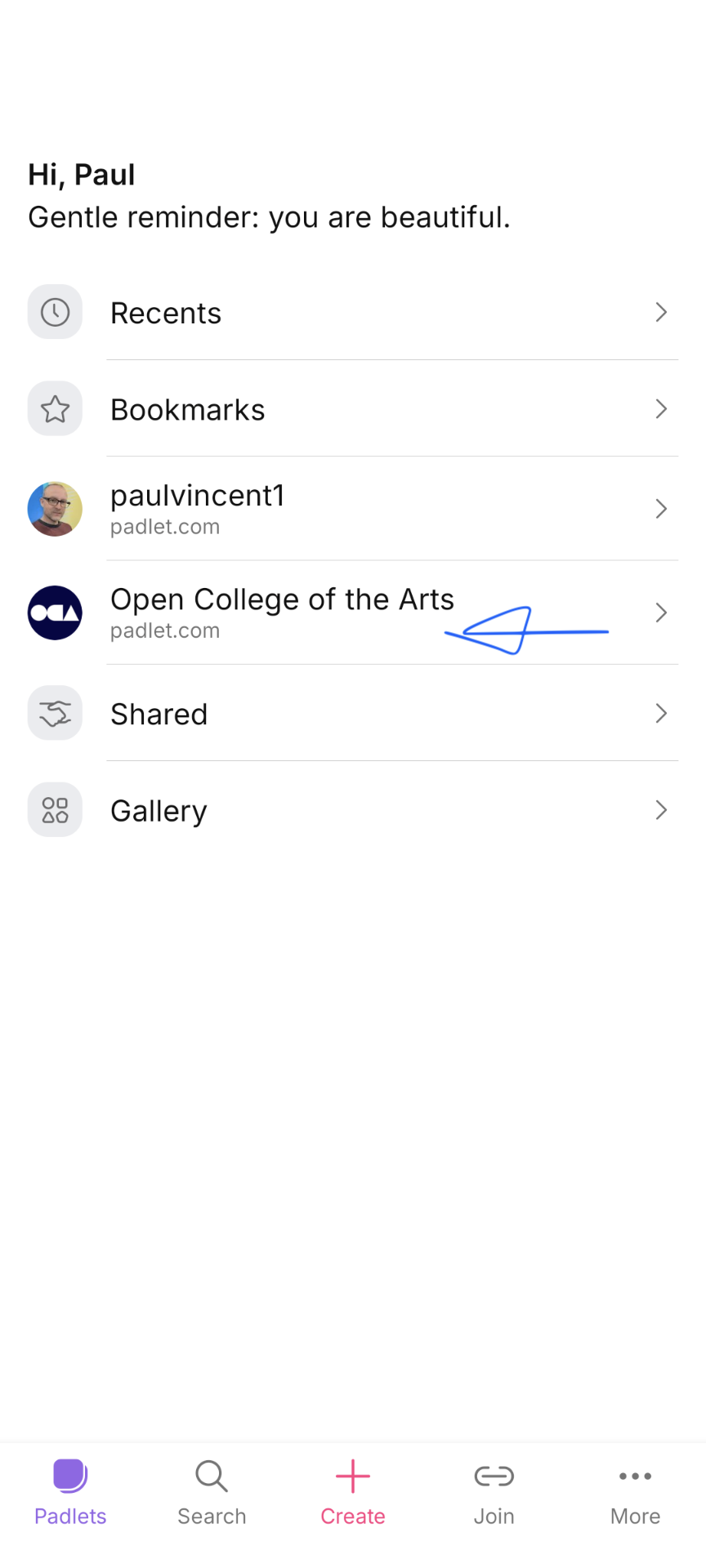
Task: Select the Recents clock icon
Action: [x=55, y=311]
